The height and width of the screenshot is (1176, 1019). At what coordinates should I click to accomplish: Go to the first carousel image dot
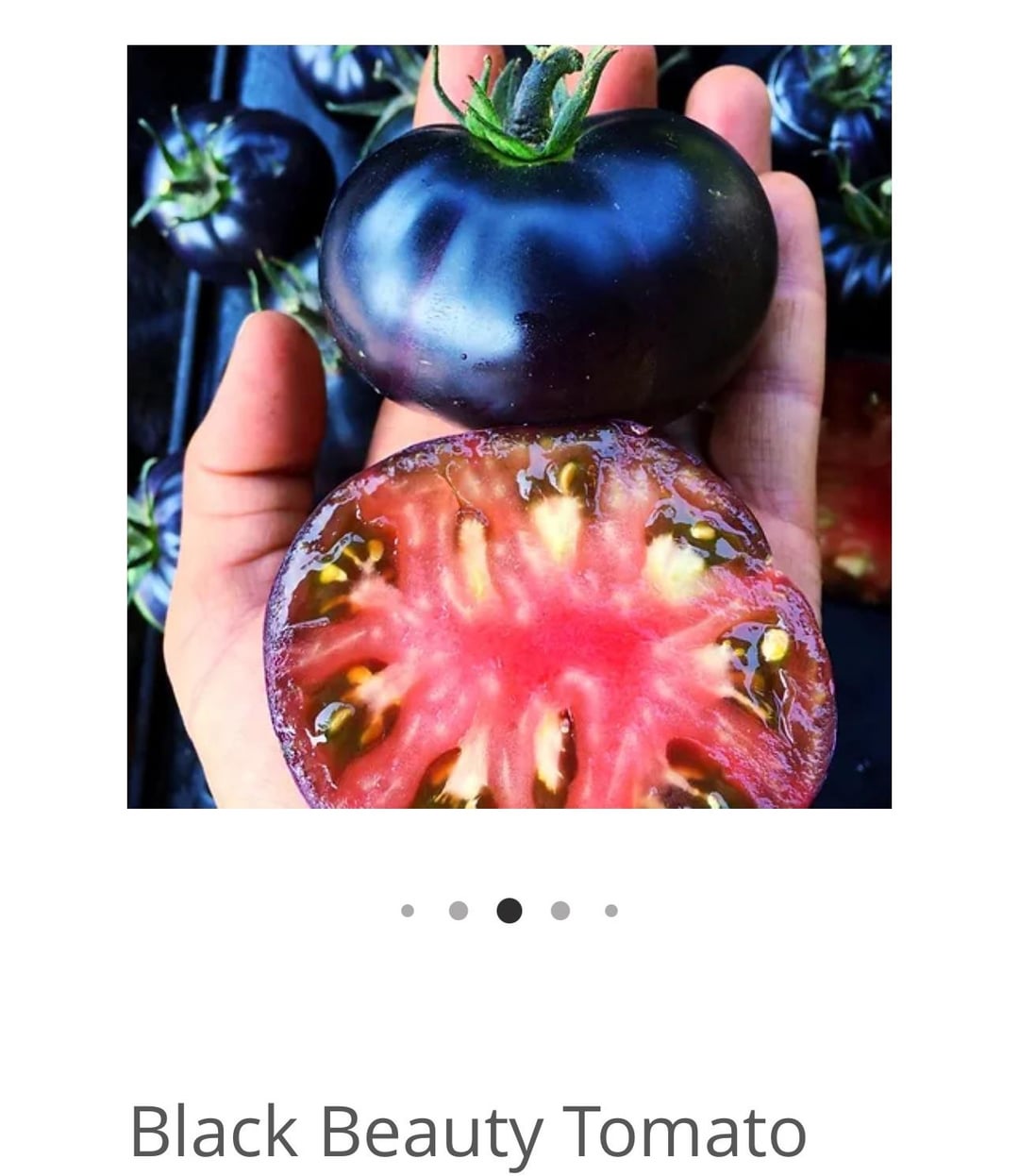[408, 911]
